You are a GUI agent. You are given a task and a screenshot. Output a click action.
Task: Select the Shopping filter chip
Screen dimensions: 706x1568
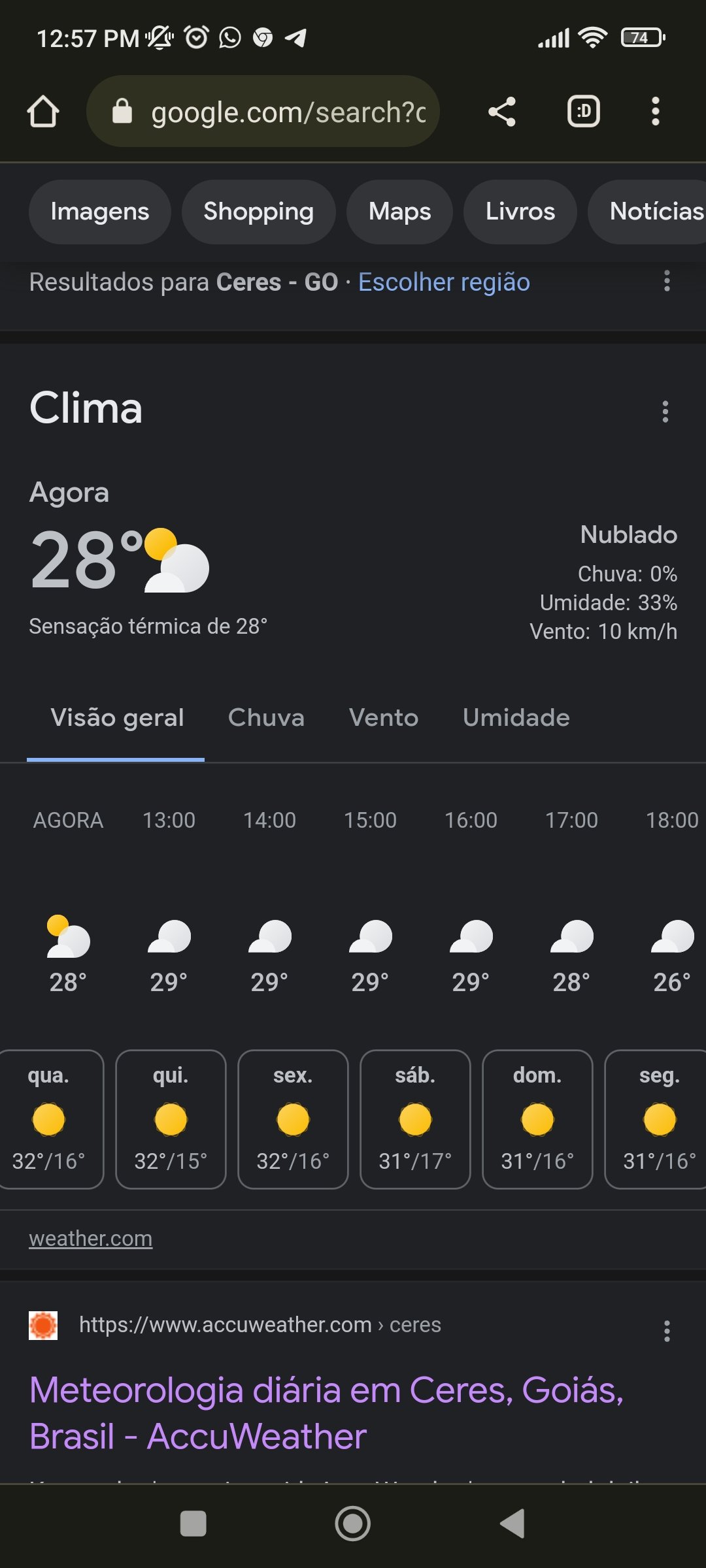pos(259,212)
